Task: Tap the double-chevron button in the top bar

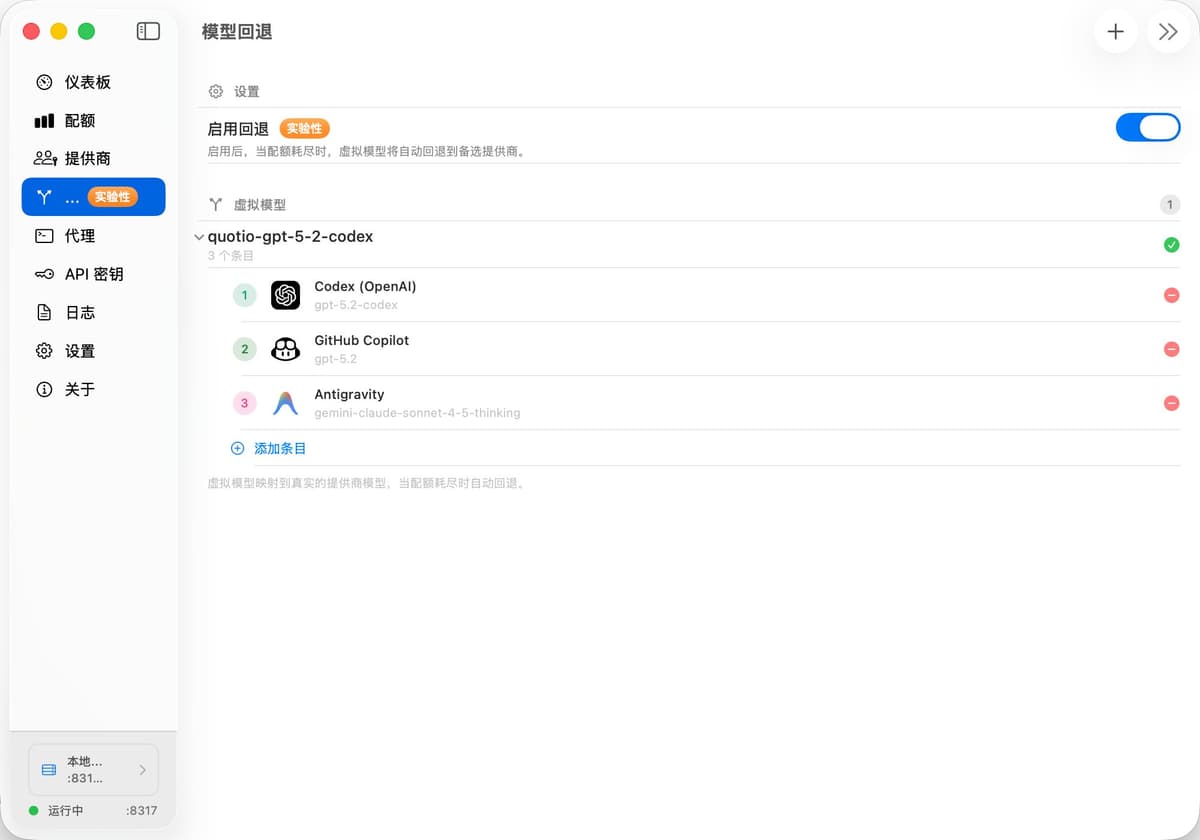Action: coord(1167,32)
